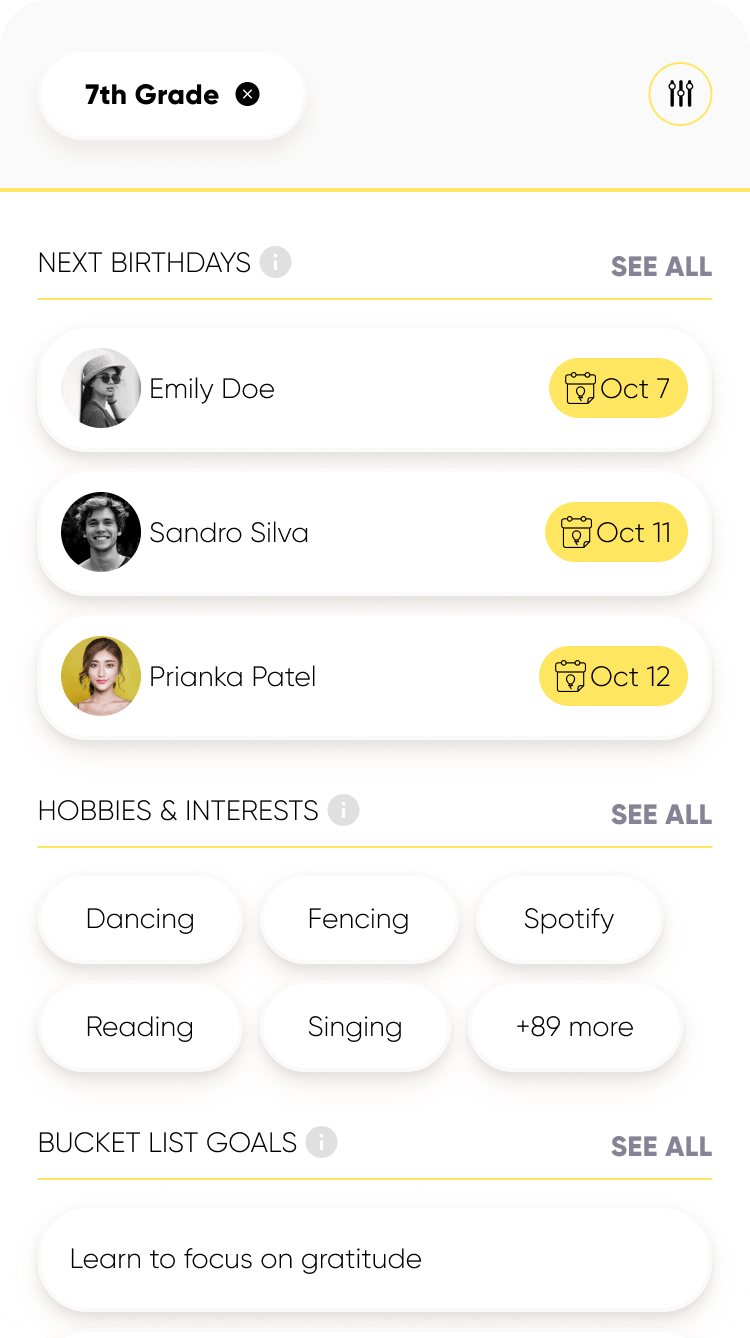Show info about Hobbies & Interests

coord(343,810)
